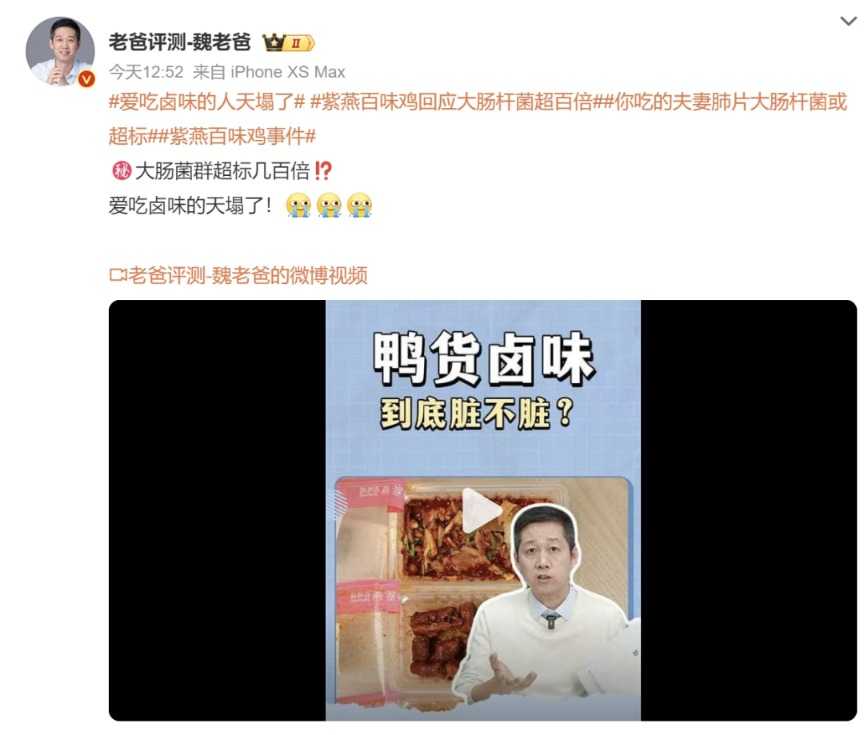View the membership crown badge
The image size is (864, 735).
point(287,43)
